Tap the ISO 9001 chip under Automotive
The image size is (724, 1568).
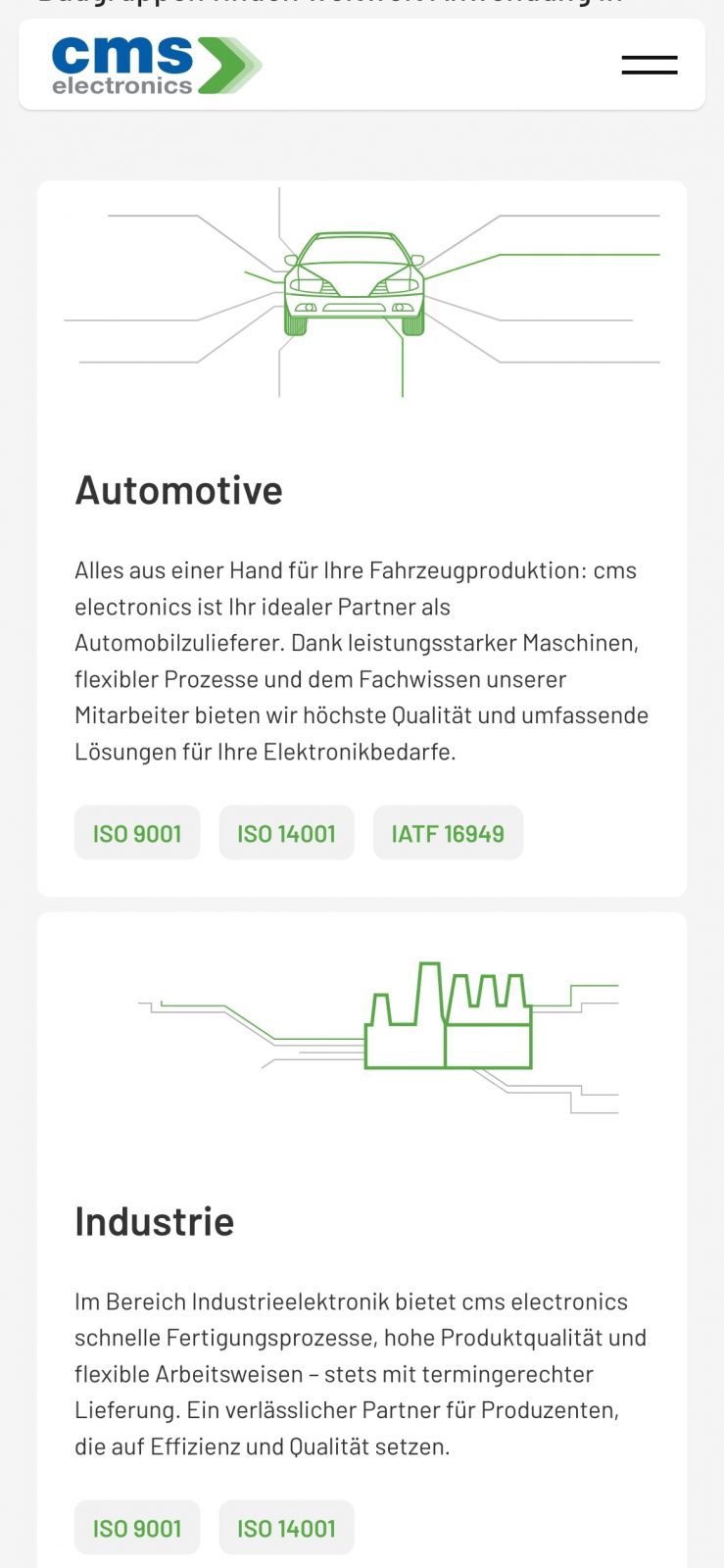point(137,834)
